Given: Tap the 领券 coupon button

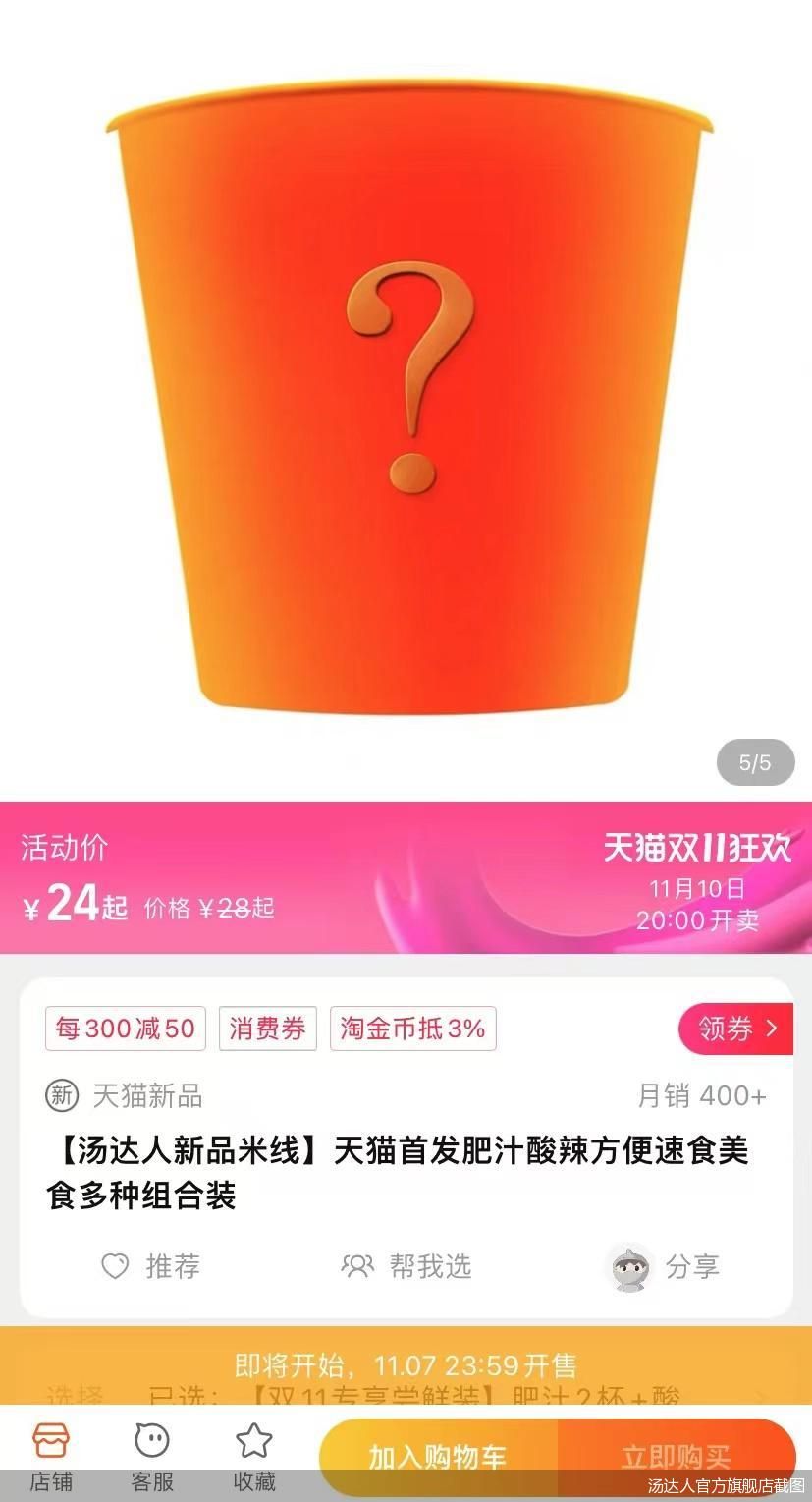Looking at the screenshot, I should tap(736, 1029).
